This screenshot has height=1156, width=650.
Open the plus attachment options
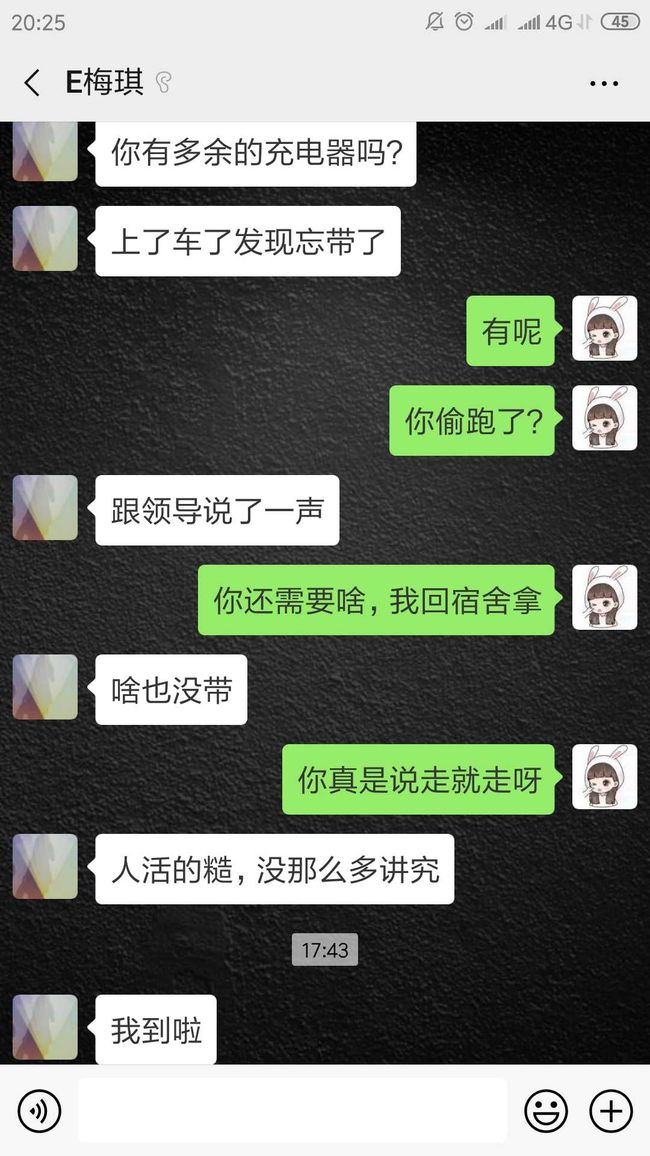pos(611,1111)
